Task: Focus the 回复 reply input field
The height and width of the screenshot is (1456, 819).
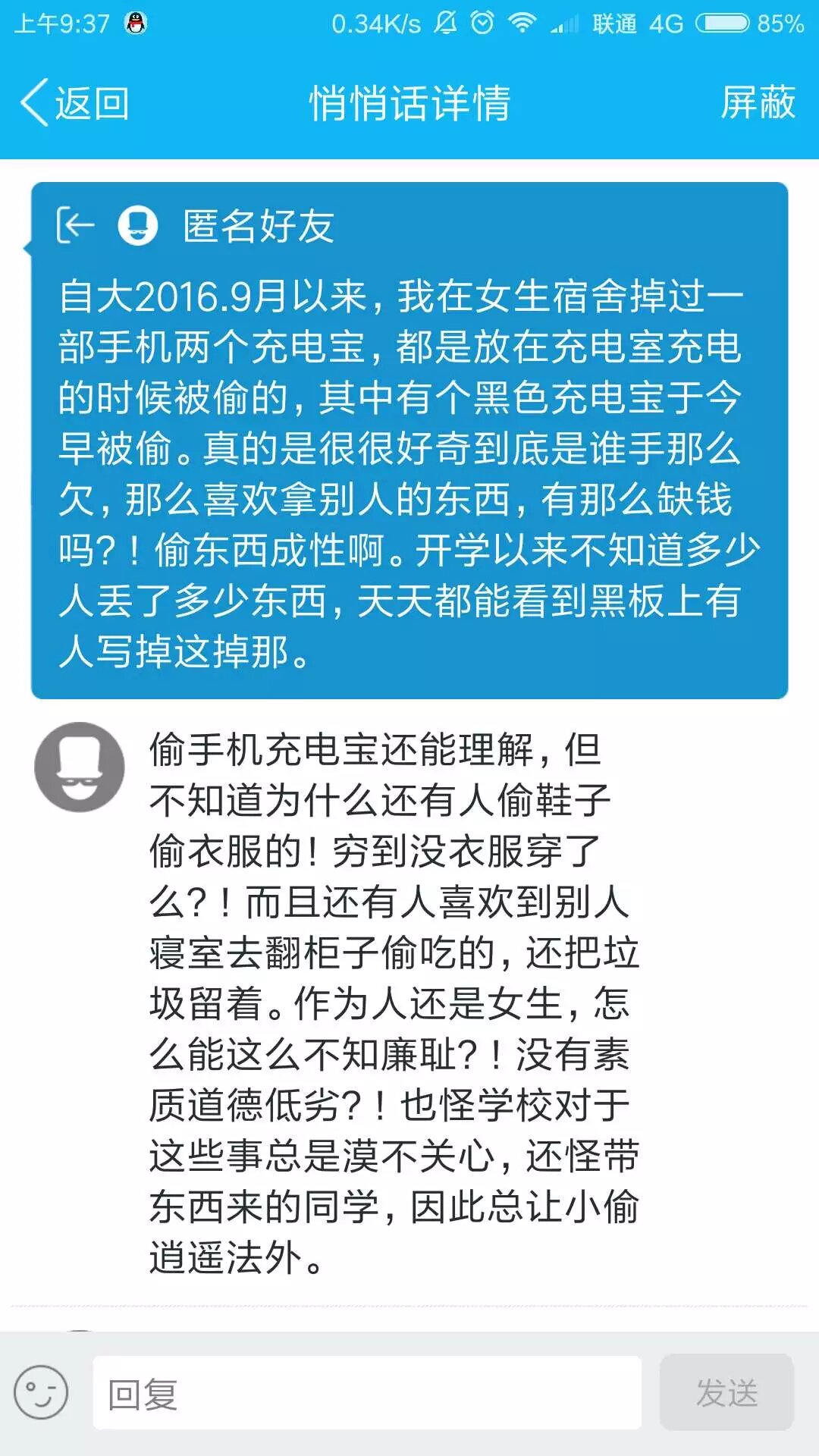Action: (x=367, y=1394)
